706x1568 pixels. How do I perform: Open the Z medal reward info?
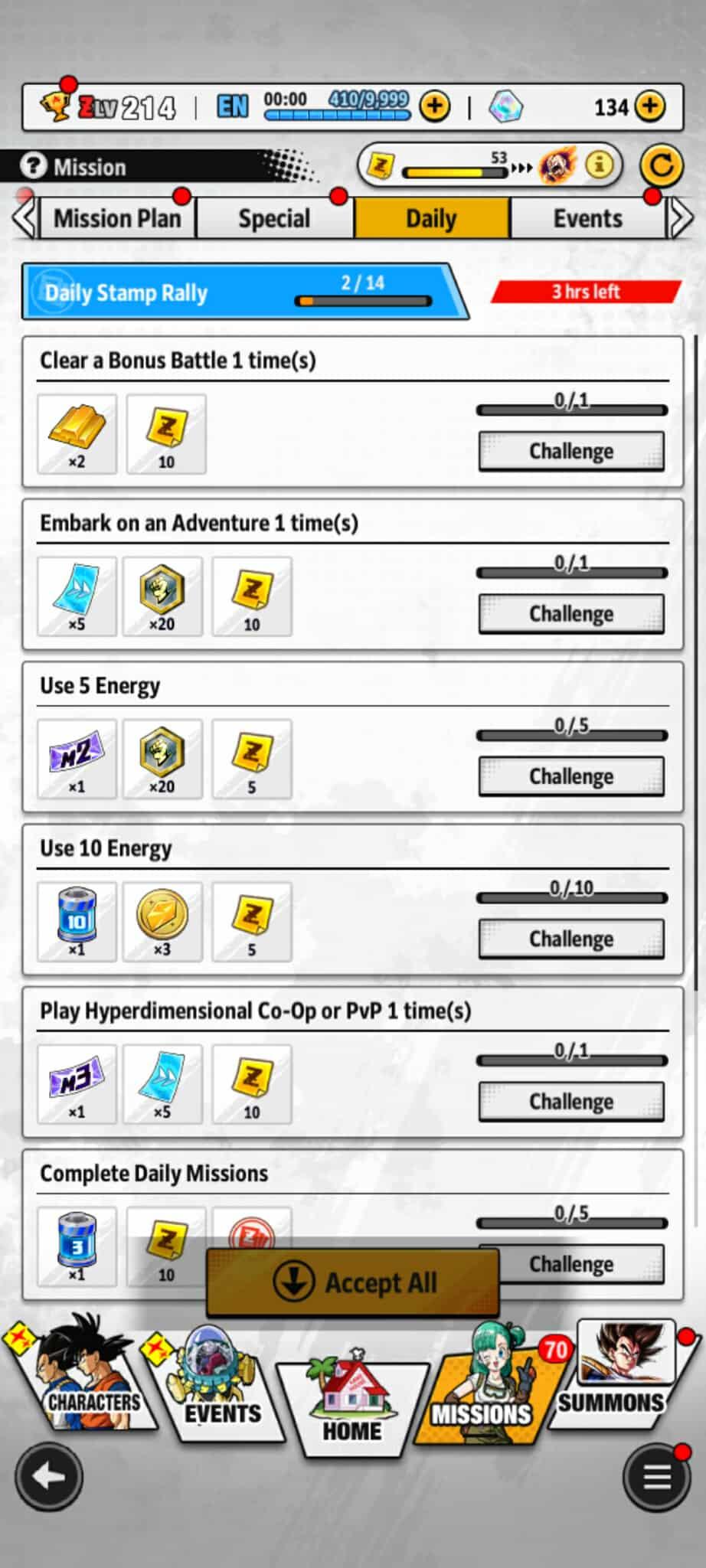click(599, 165)
